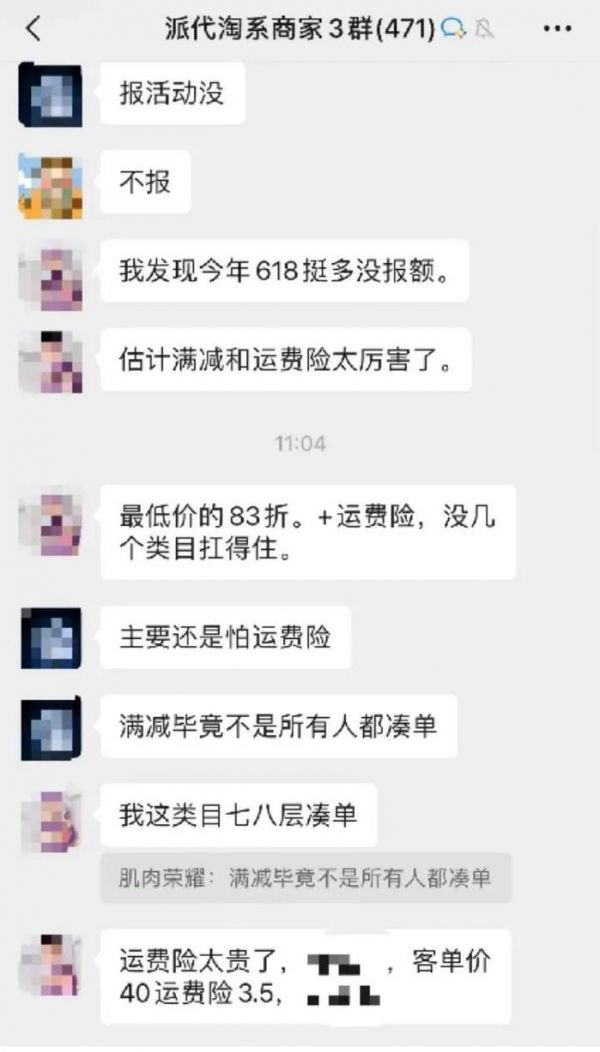Go back to the chat list
This screenshot has height=1052, width=600.
click(34, 29)
